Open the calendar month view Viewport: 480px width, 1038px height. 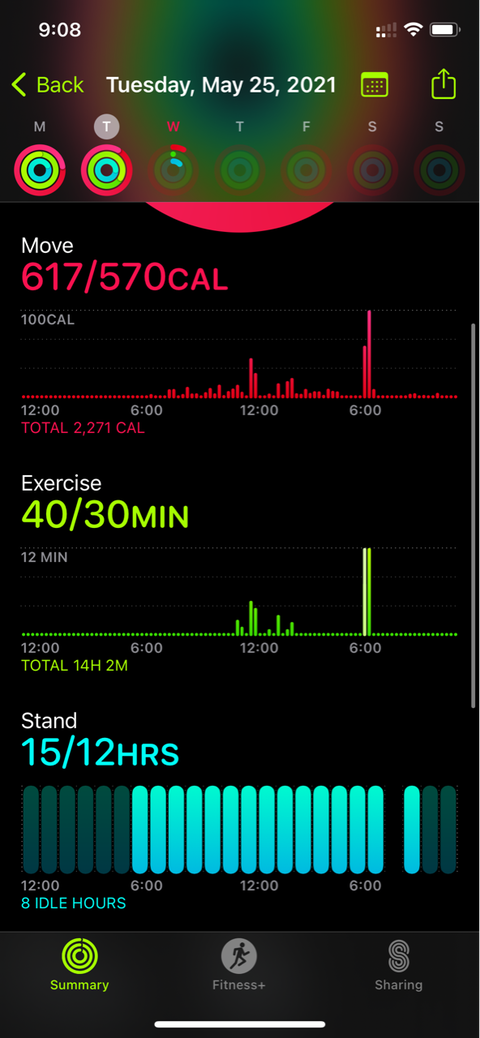click(x=374, y=85)
